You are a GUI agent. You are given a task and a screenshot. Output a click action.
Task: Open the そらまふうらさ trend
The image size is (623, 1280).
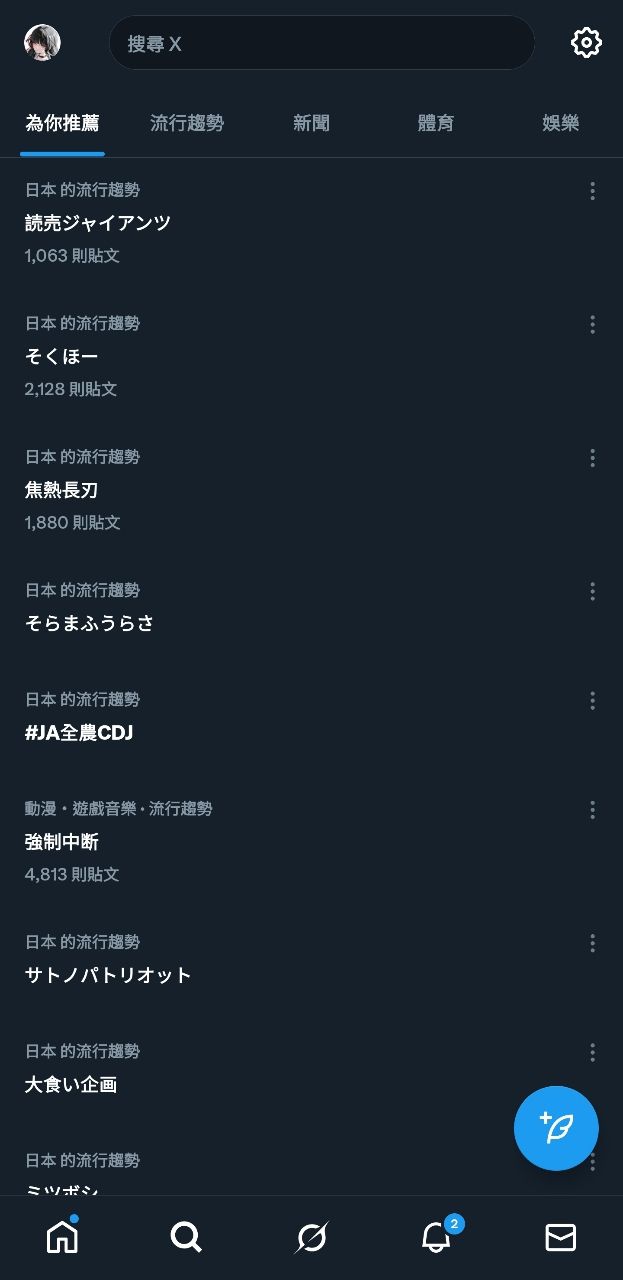tap(90, 623)
